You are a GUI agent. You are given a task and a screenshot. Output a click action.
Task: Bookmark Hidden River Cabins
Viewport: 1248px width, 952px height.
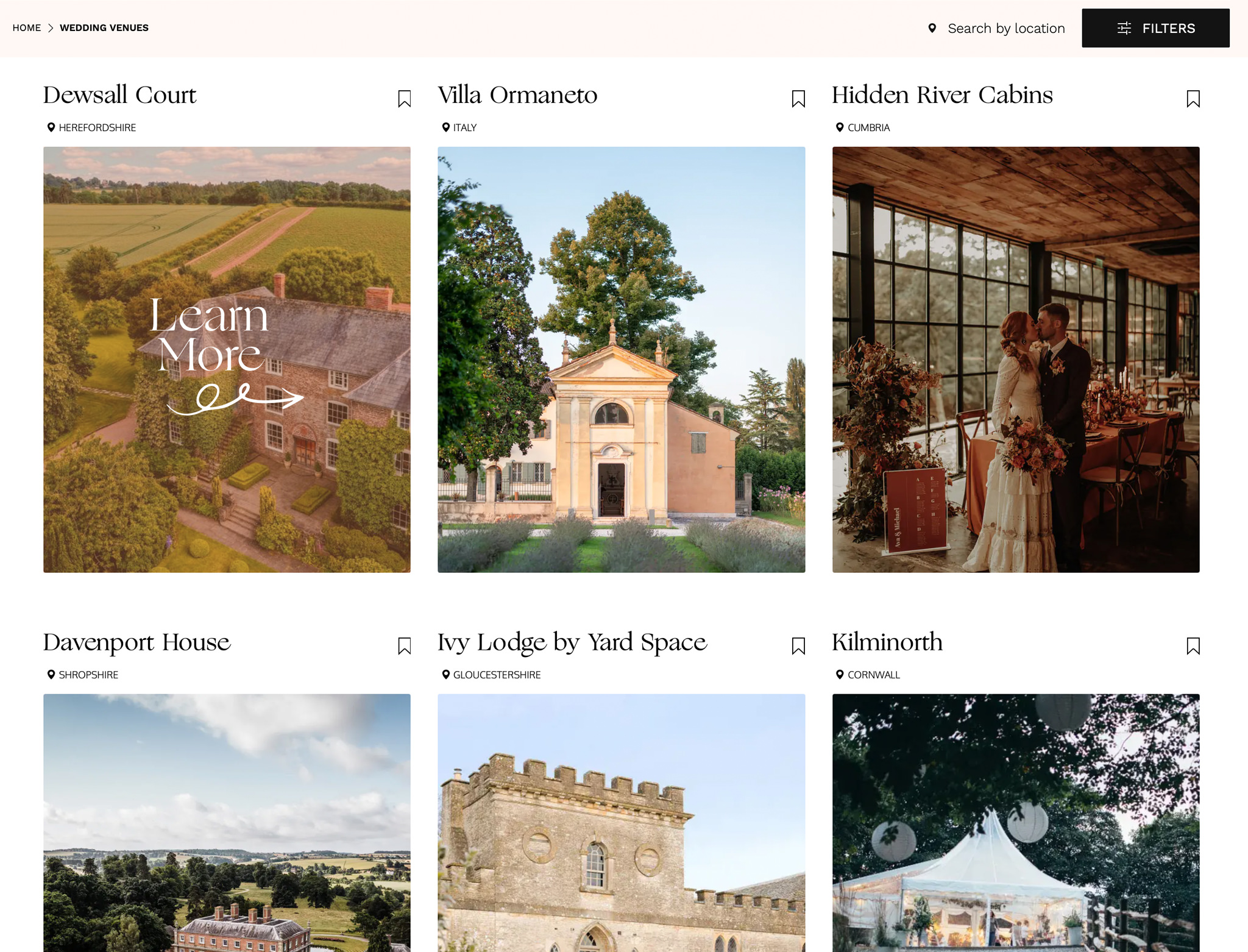(x=1193, y=99)
